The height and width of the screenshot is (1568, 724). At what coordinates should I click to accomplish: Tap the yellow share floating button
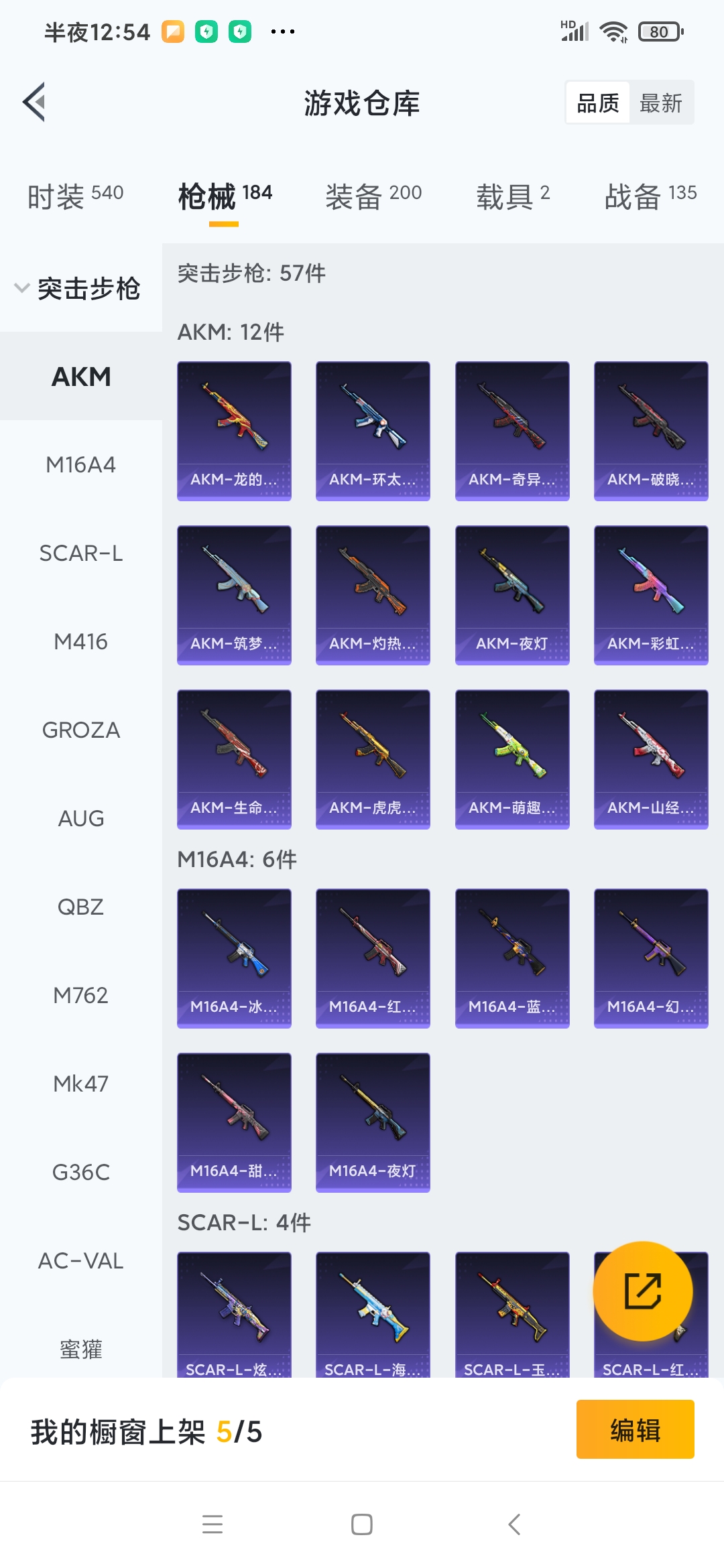643,1291
